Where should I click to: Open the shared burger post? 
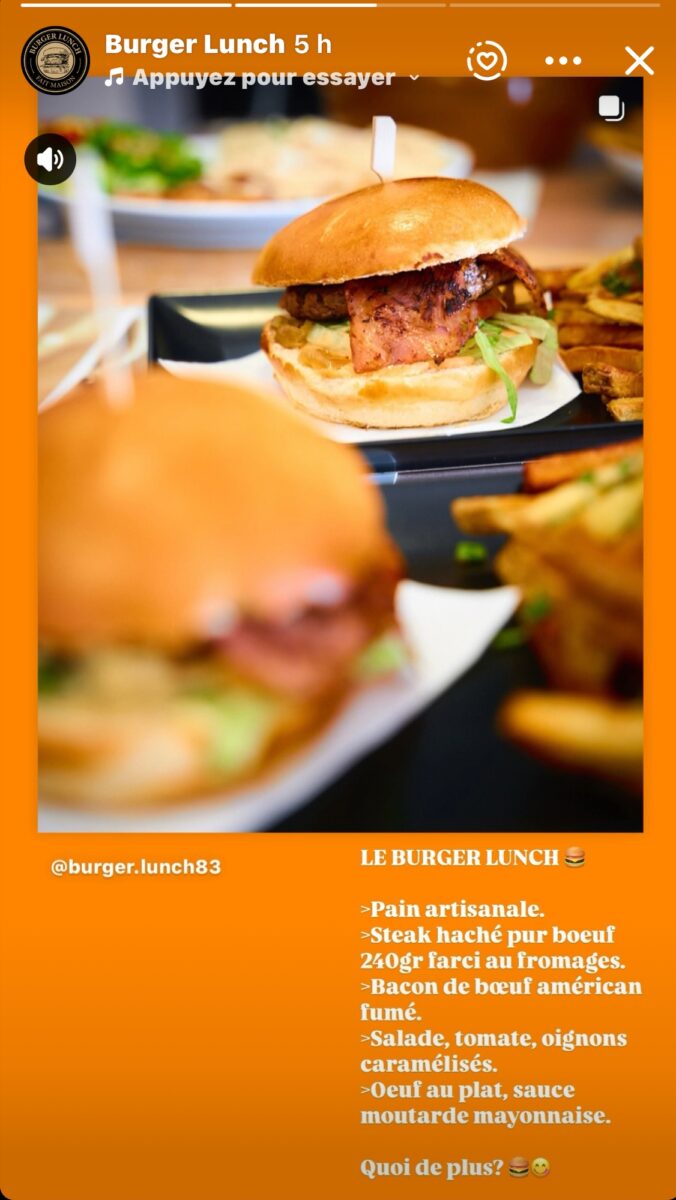340,455
